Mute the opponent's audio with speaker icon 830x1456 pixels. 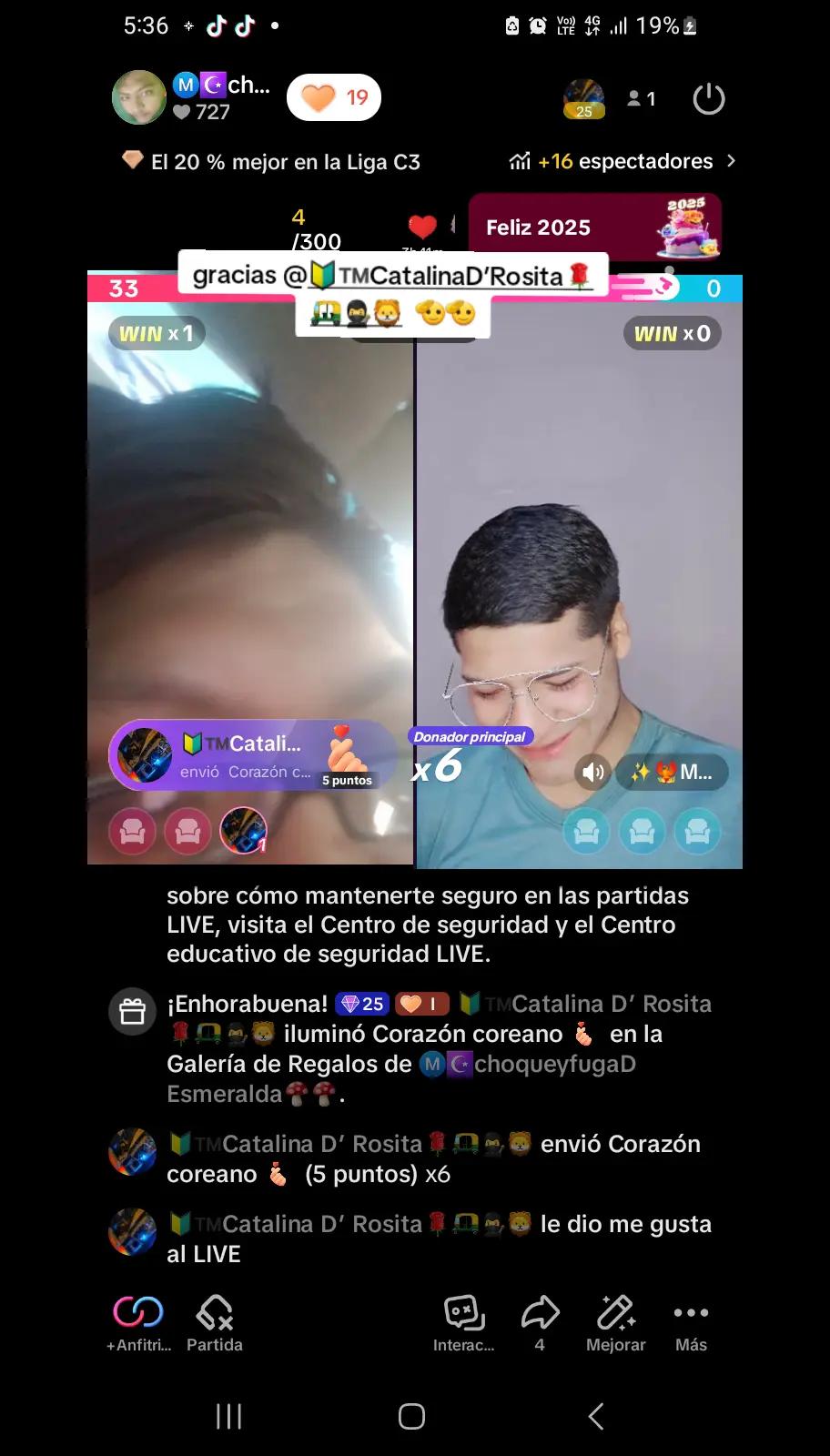click(x=593, y=773)
